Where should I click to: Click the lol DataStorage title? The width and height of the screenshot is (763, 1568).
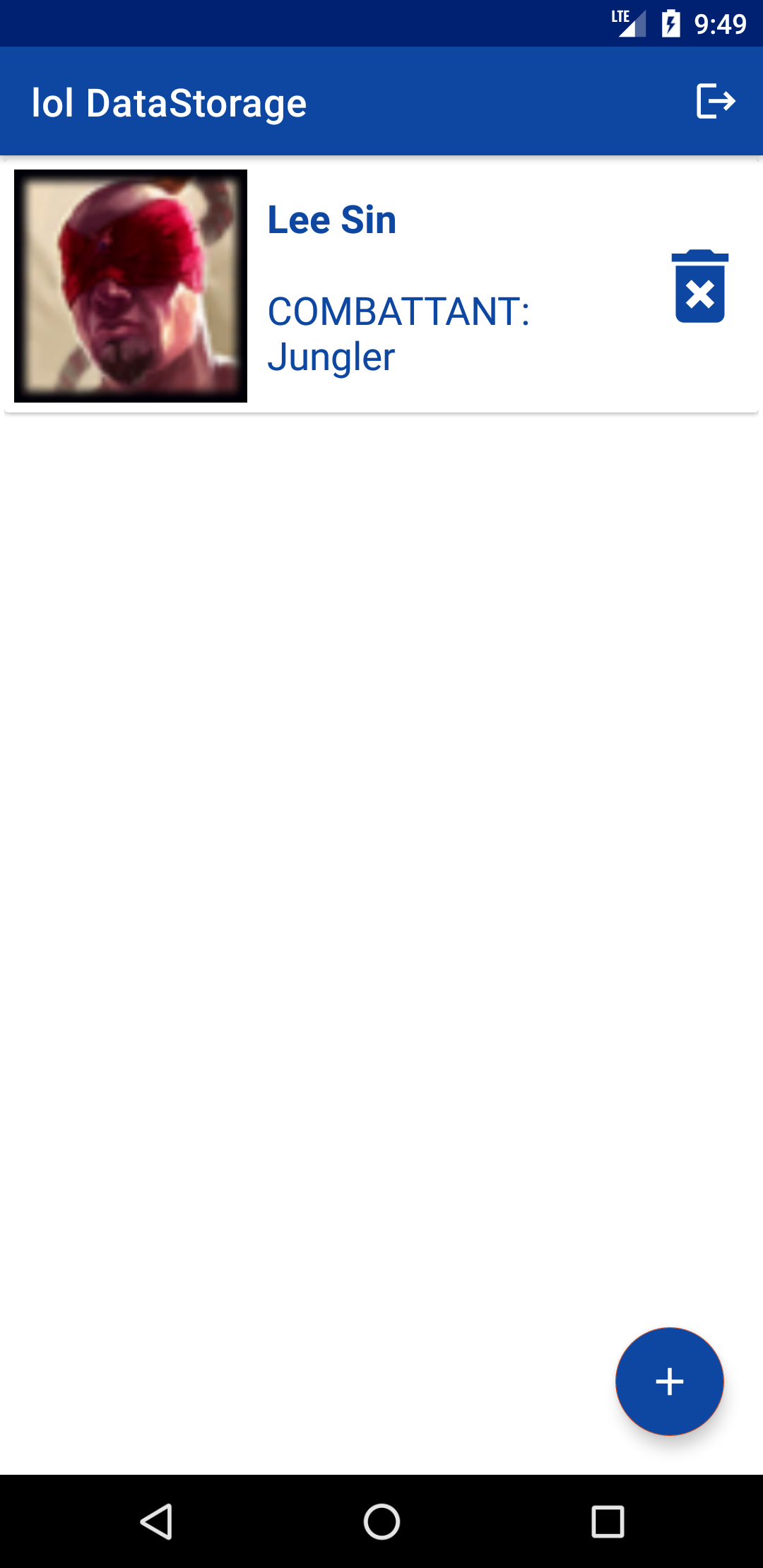point(170,101)
